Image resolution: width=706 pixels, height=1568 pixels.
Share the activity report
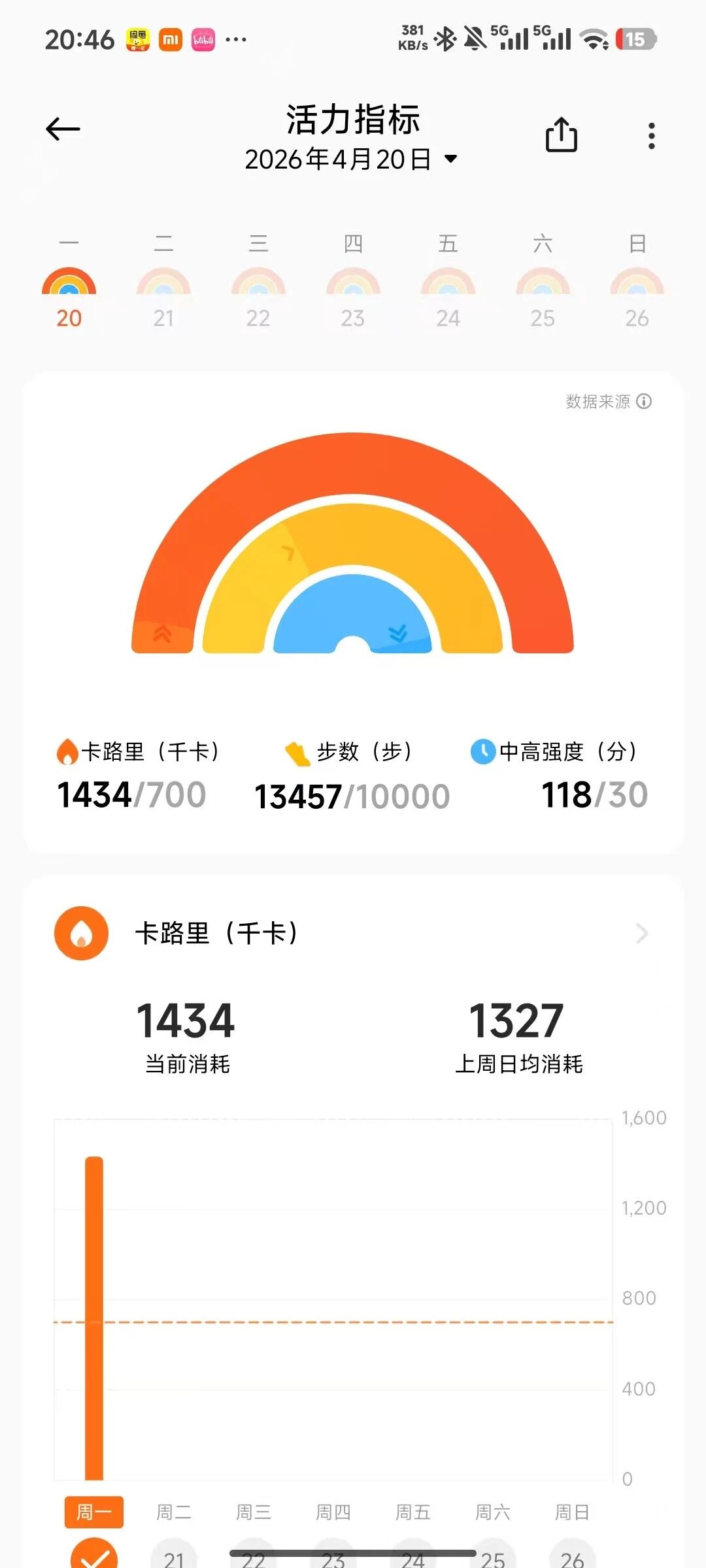click(561, 135)
